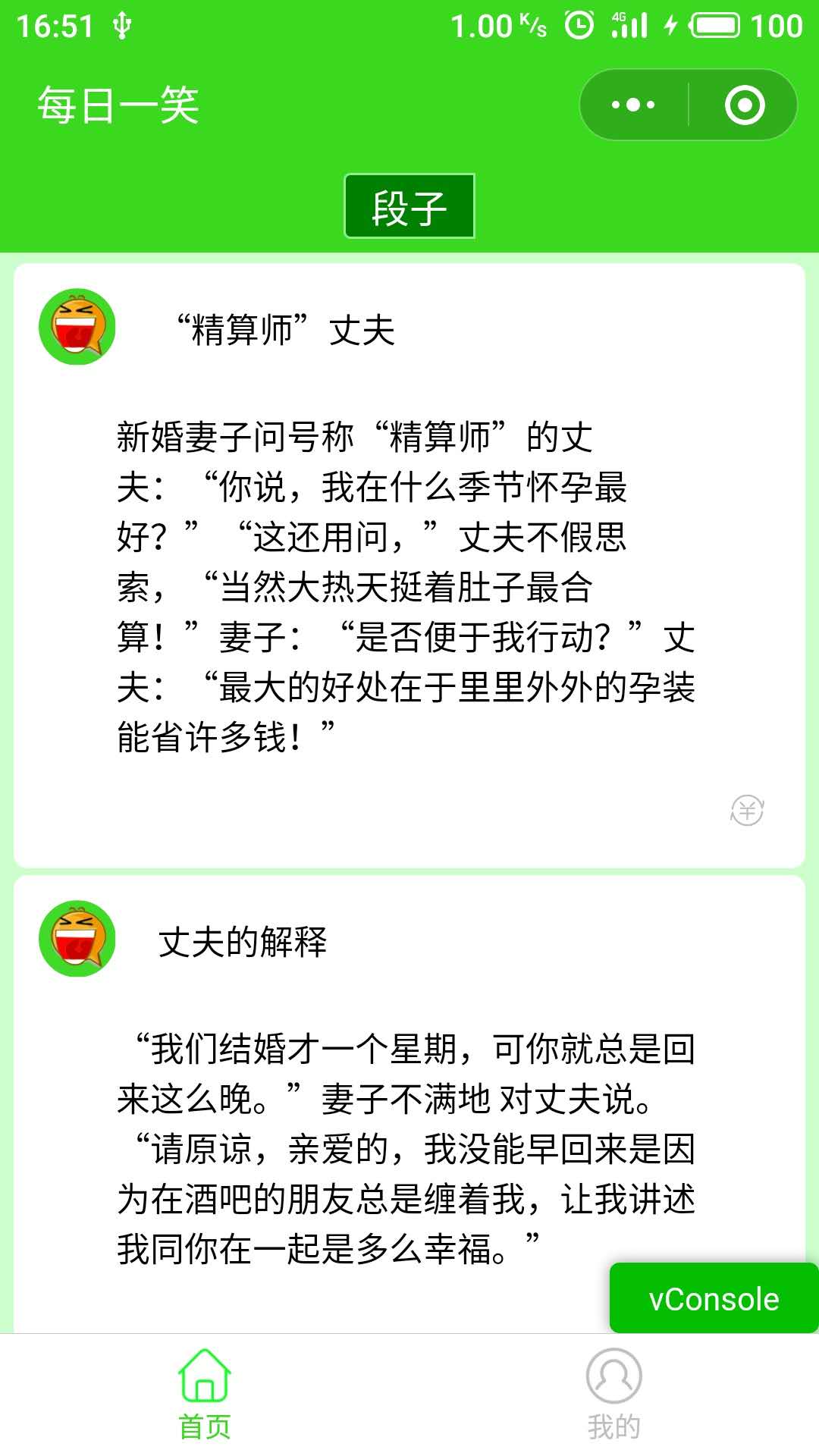Open the joke card 丈夫的解释
This screenshot has height=1456, width=819.
coord(409,1105)
